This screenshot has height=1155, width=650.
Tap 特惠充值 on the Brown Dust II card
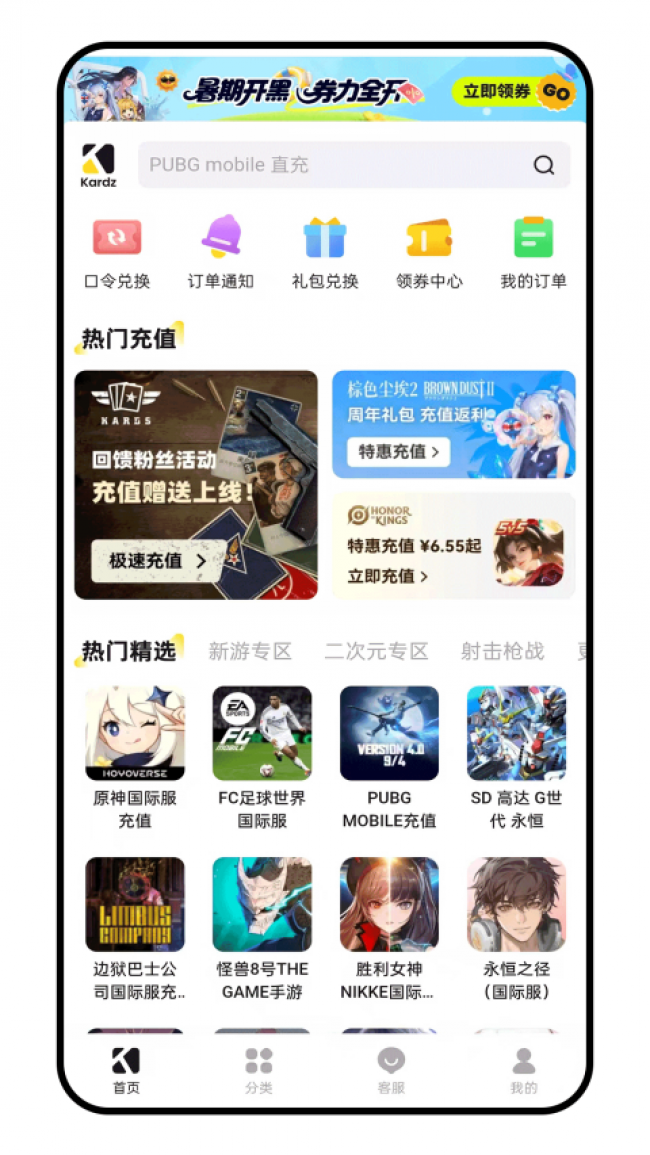pos(398,452)
